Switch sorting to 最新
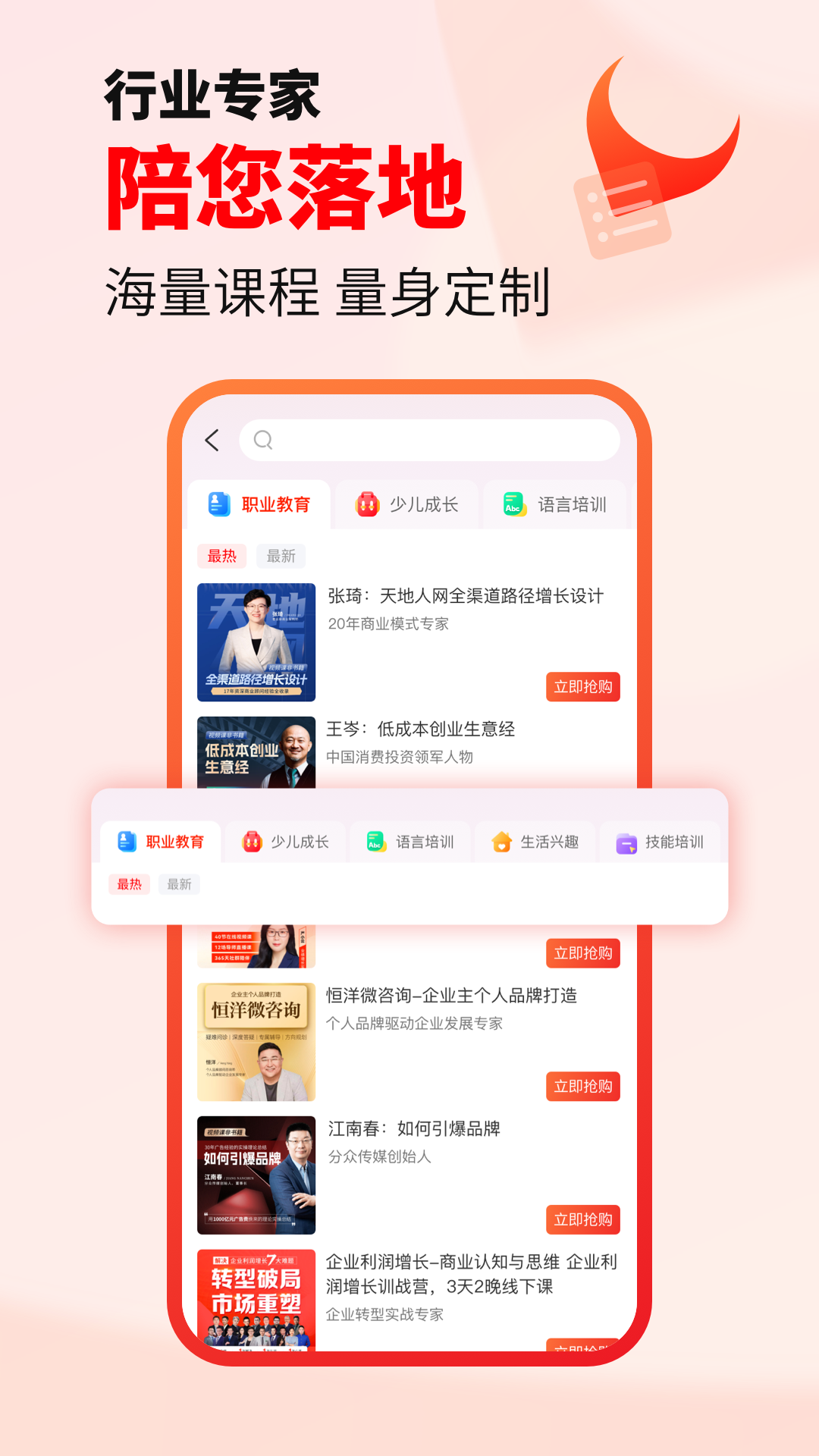 [282, 556]
